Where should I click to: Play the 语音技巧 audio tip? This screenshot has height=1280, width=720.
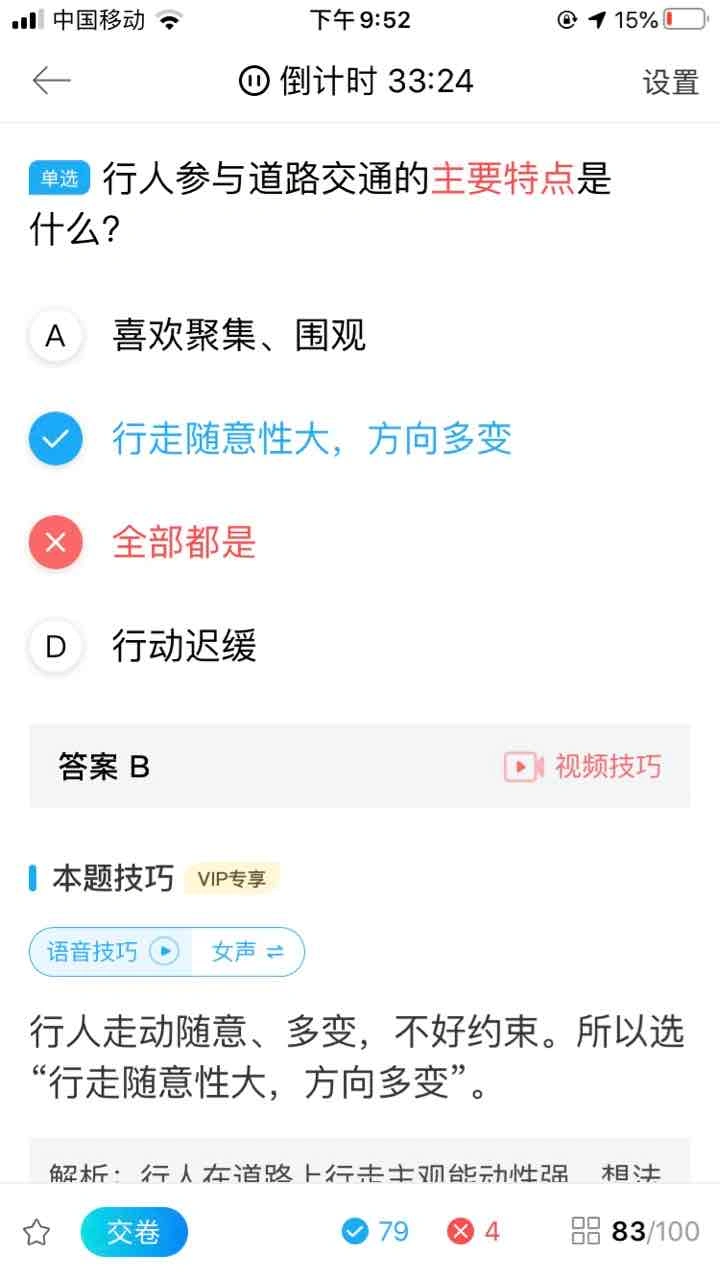[111, 951]
